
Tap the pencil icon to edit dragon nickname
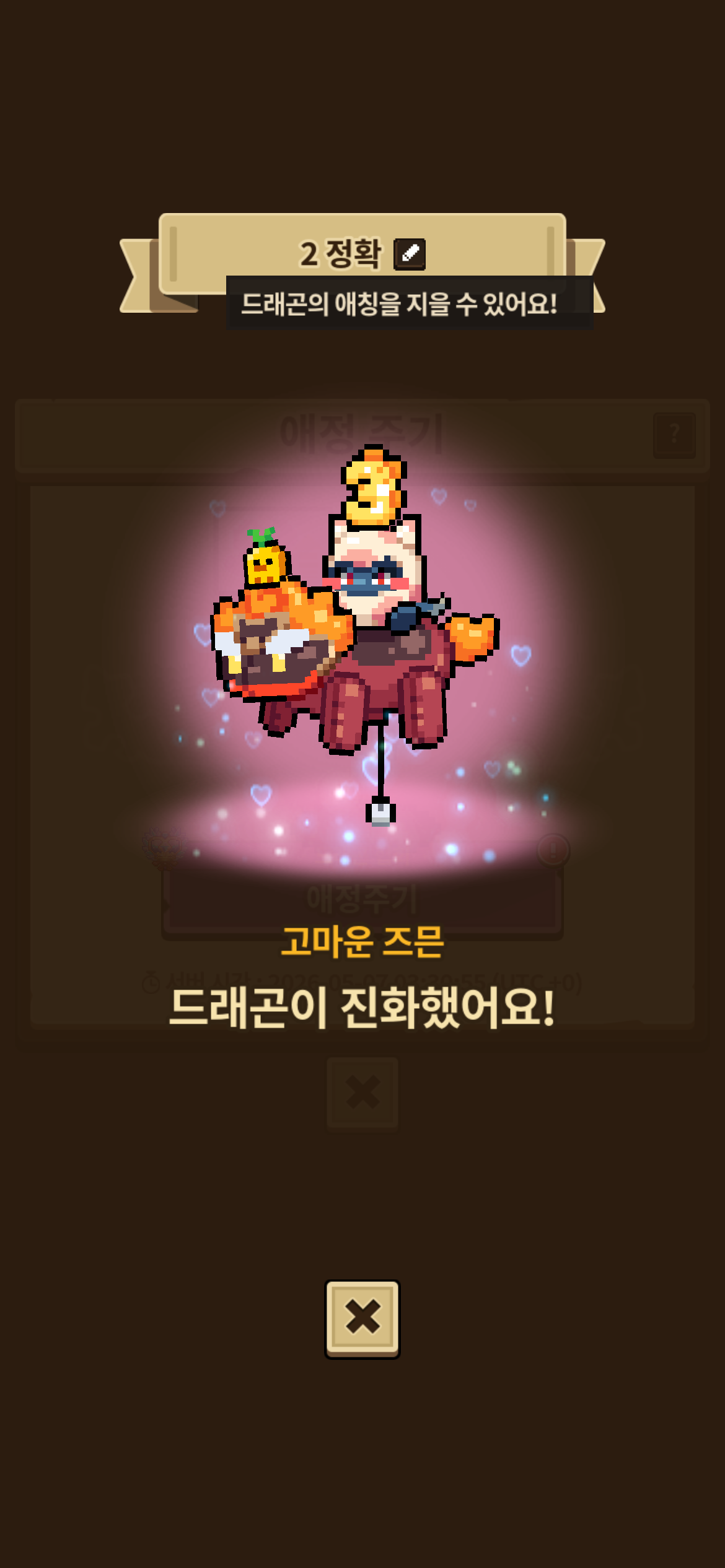point(410,254)
